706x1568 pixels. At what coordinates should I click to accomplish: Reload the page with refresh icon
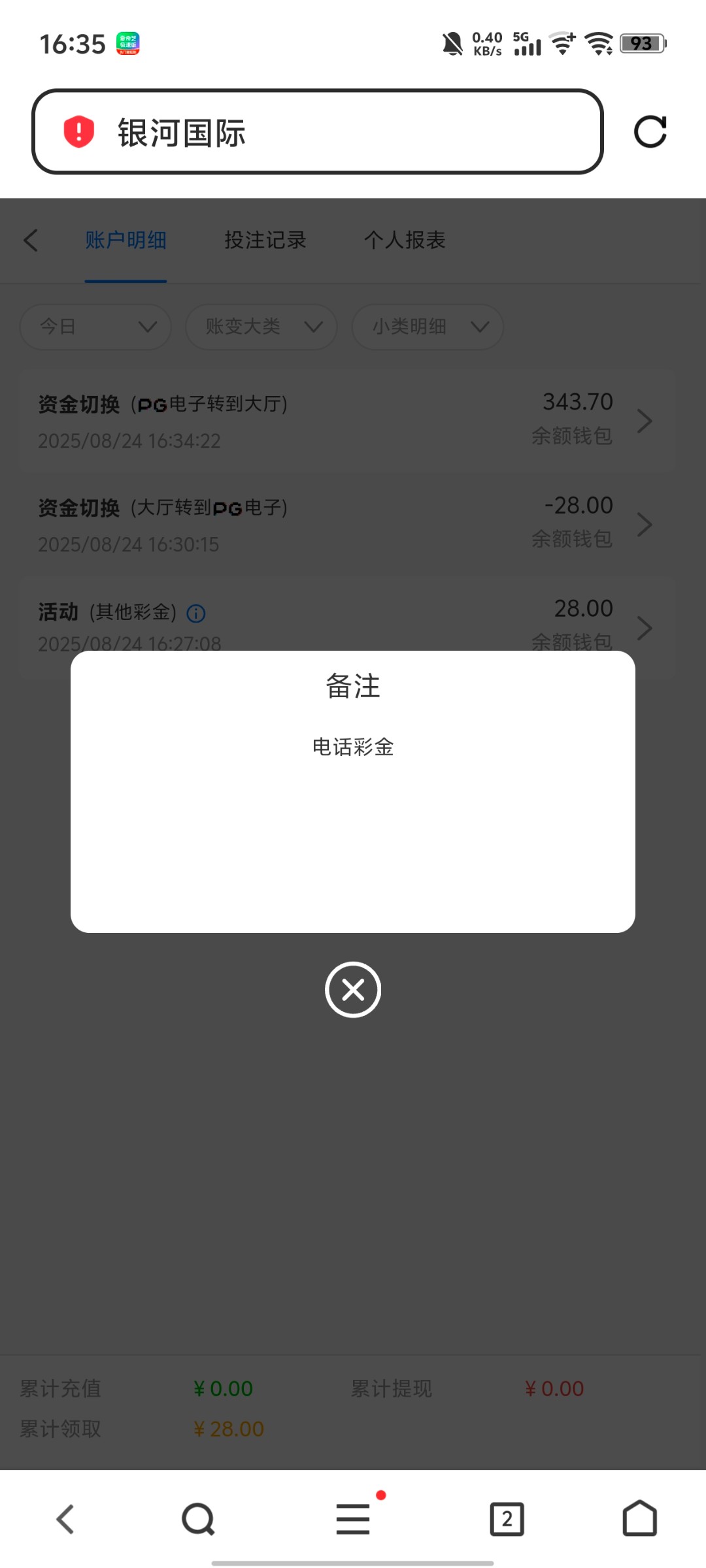click(650, 132)
